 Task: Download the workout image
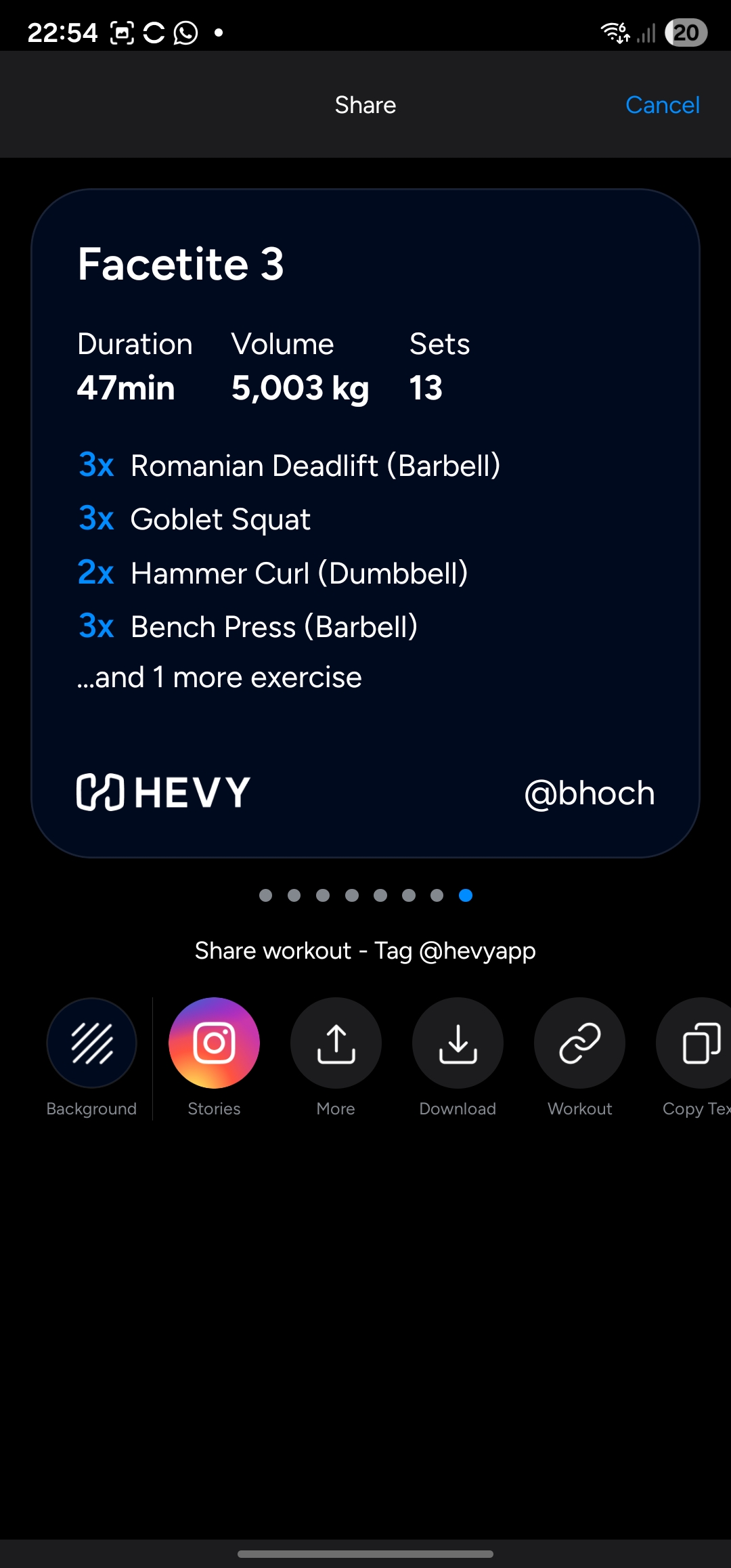tap(458, 1043)
